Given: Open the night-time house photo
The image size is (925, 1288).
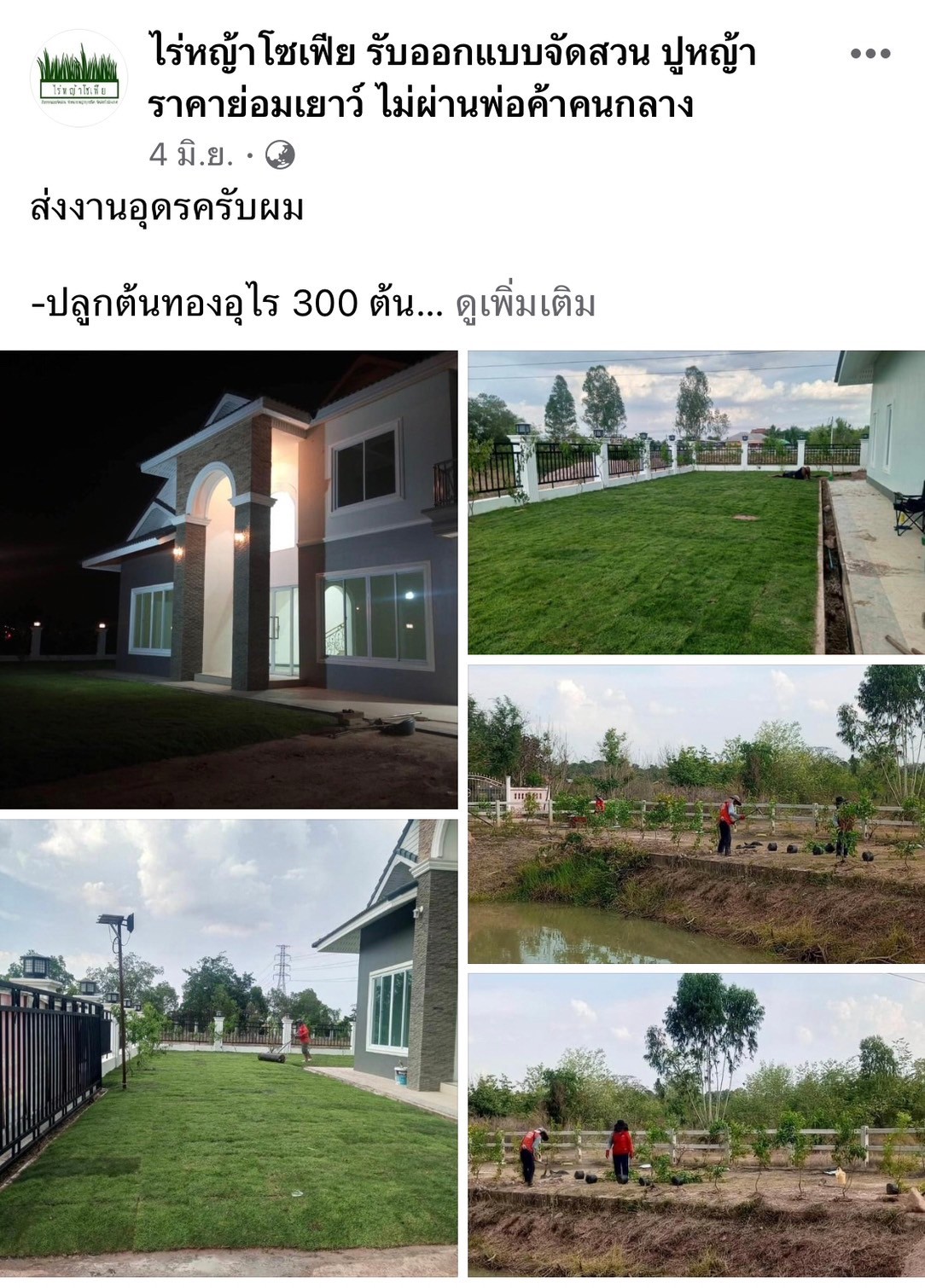Looking at the screenshot, I should (x=229, y=580).
